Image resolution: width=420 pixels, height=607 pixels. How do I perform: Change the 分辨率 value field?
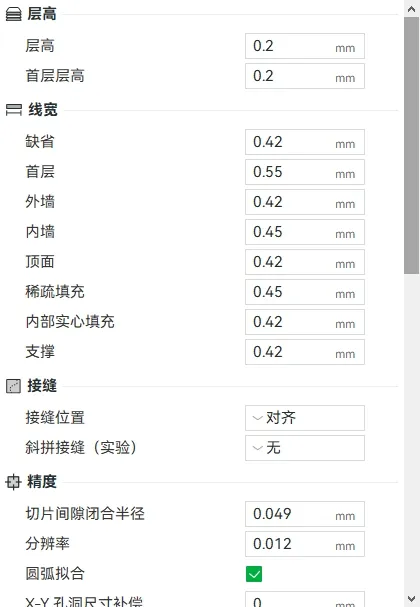(x=305, y=544)
